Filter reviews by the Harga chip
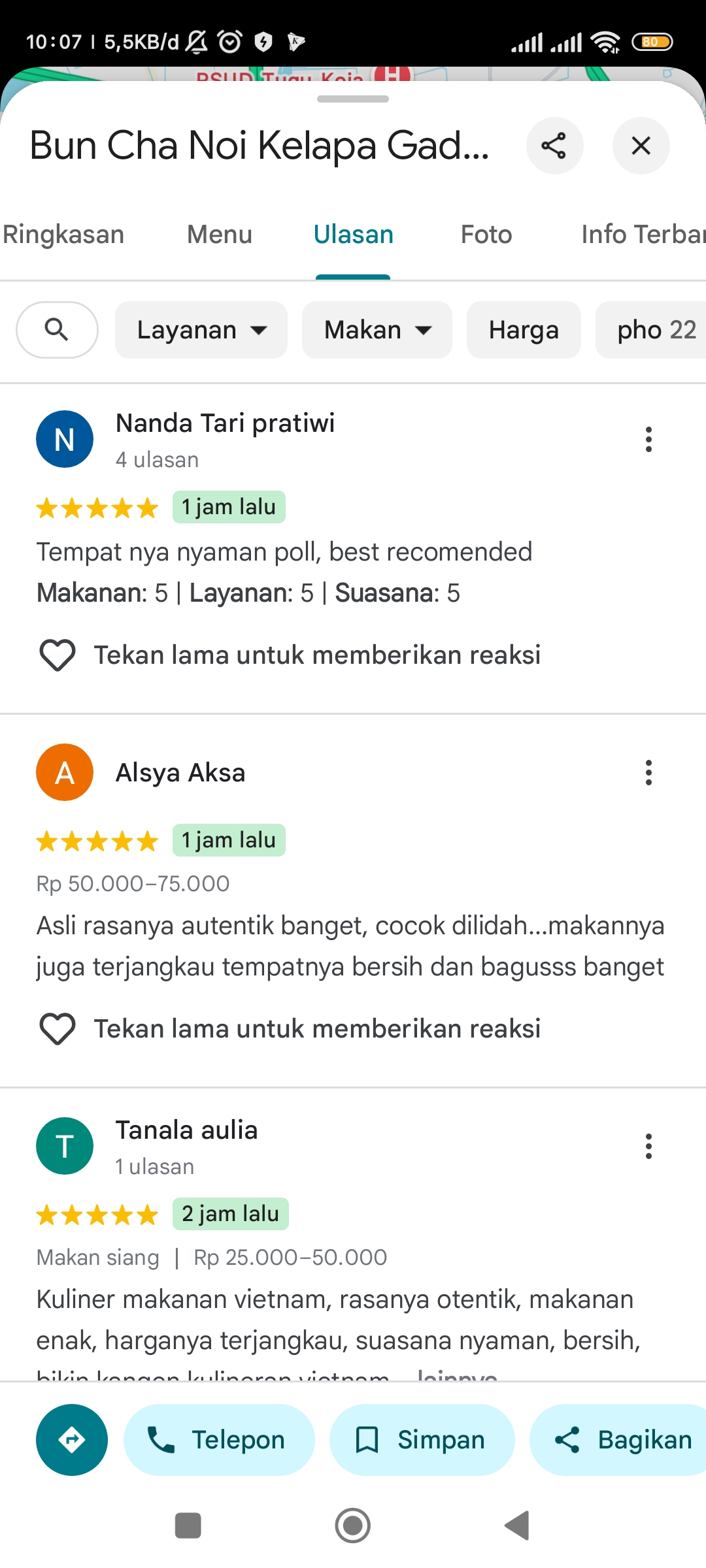Viewport: 706px width, 1568px height. 524,330
